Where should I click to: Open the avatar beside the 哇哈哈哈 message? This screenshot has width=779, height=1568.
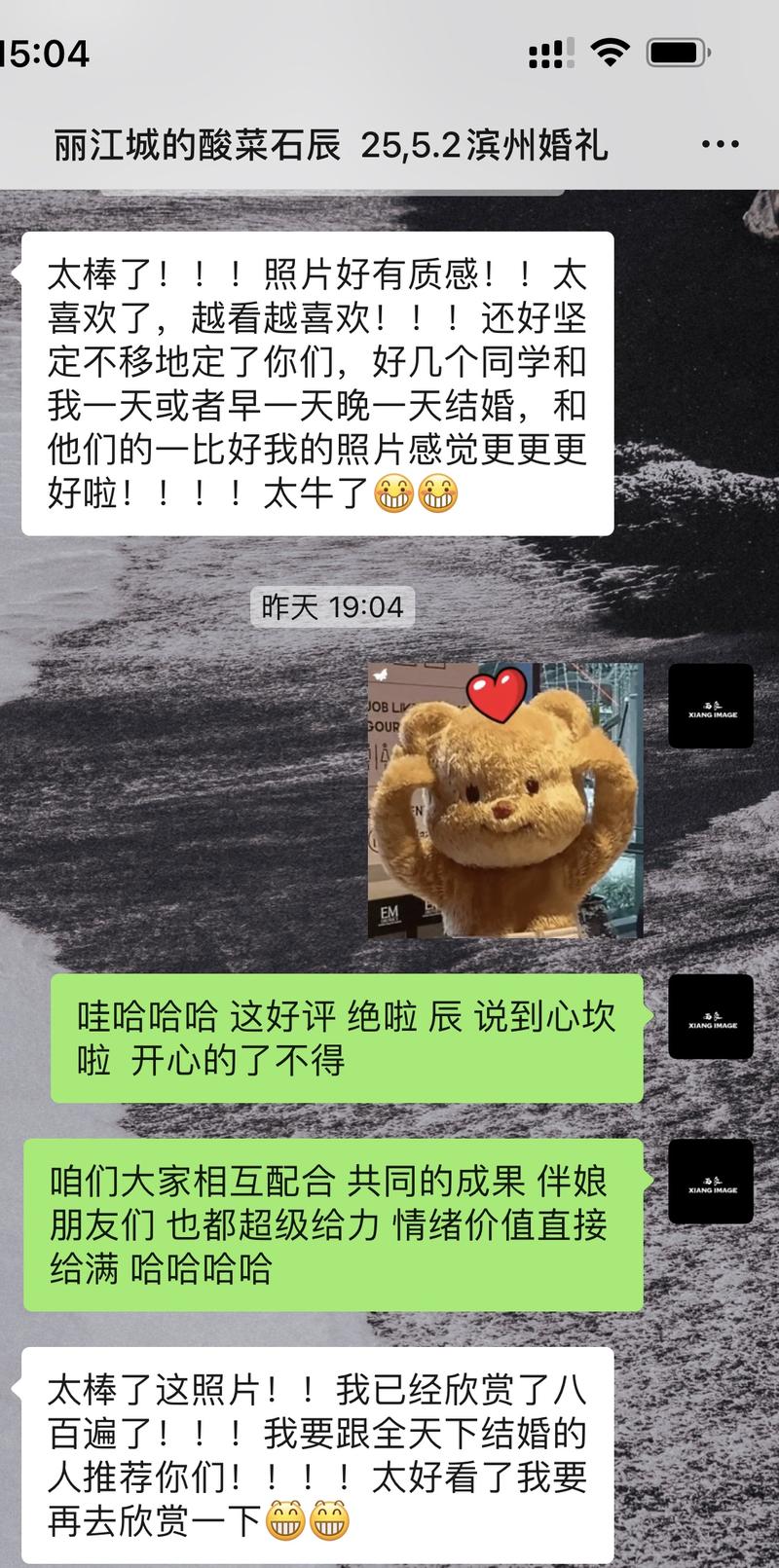(710, 1017)
